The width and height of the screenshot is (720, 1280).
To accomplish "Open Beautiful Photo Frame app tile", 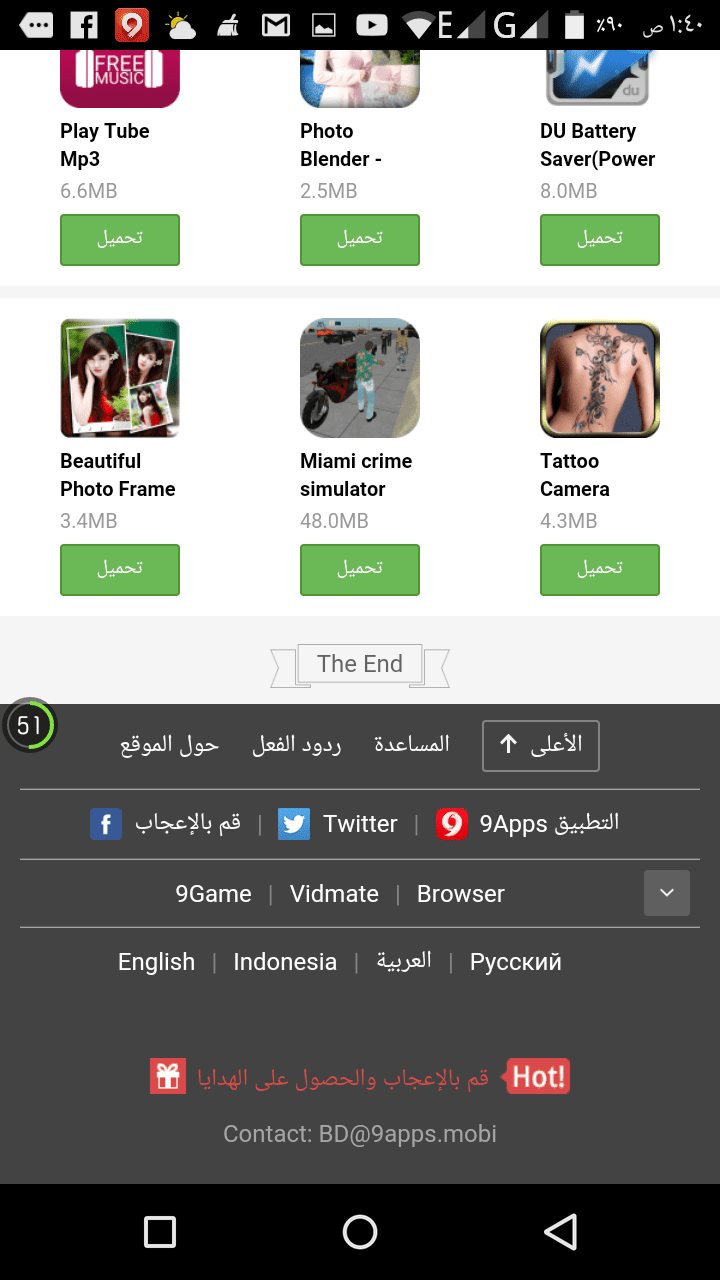I will coord(120,379).
